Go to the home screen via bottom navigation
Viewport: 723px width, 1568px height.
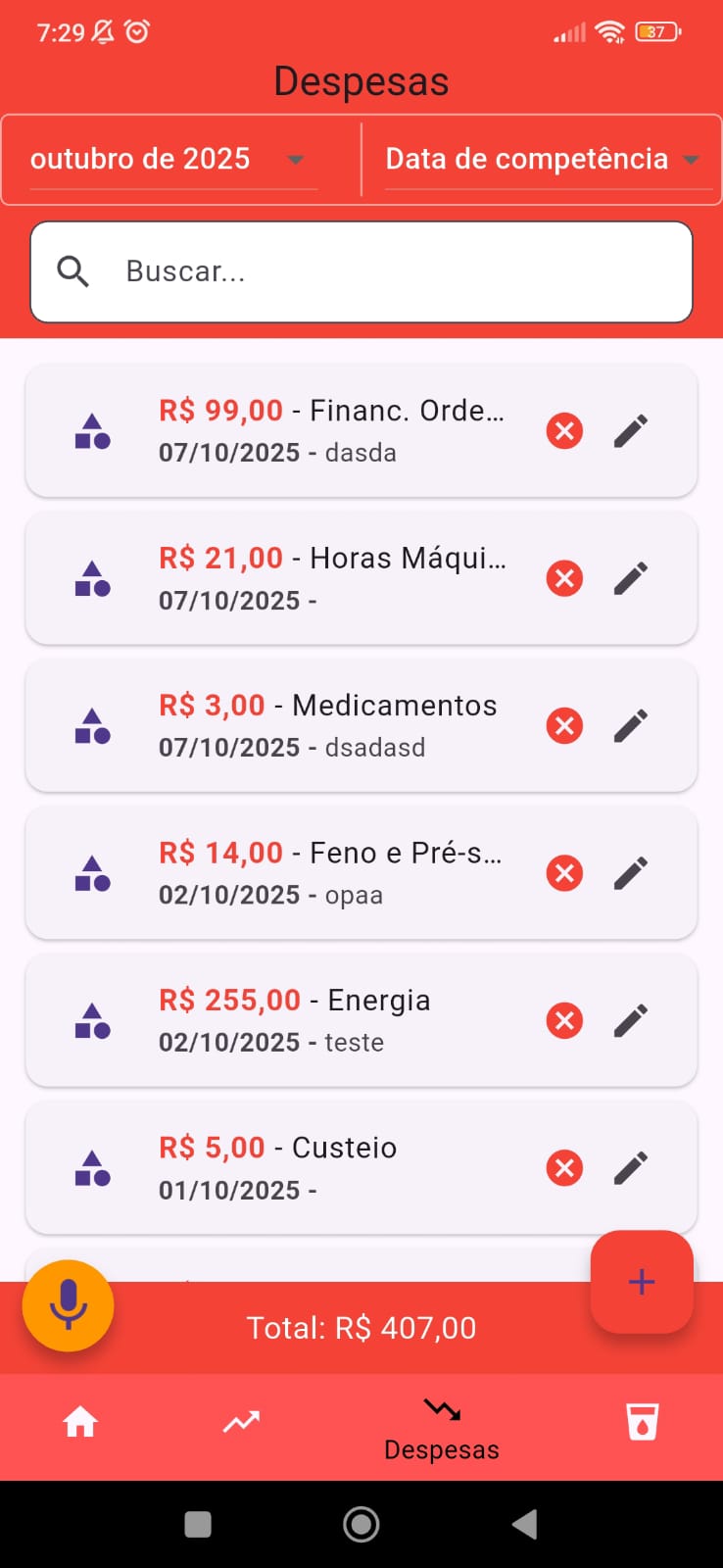point(79,1418)
